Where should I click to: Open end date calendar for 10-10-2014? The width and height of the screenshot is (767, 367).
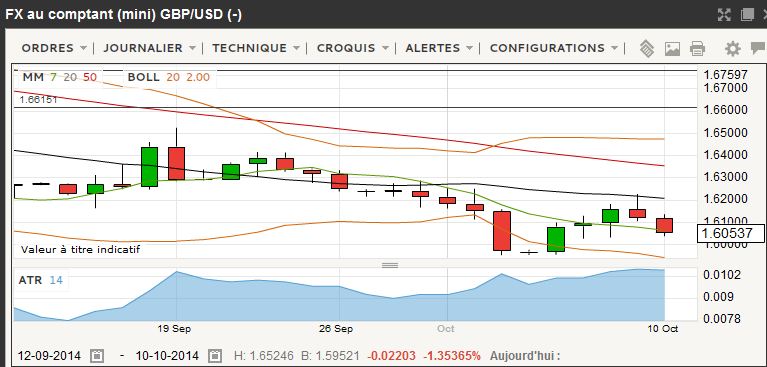tap(215, 355)
